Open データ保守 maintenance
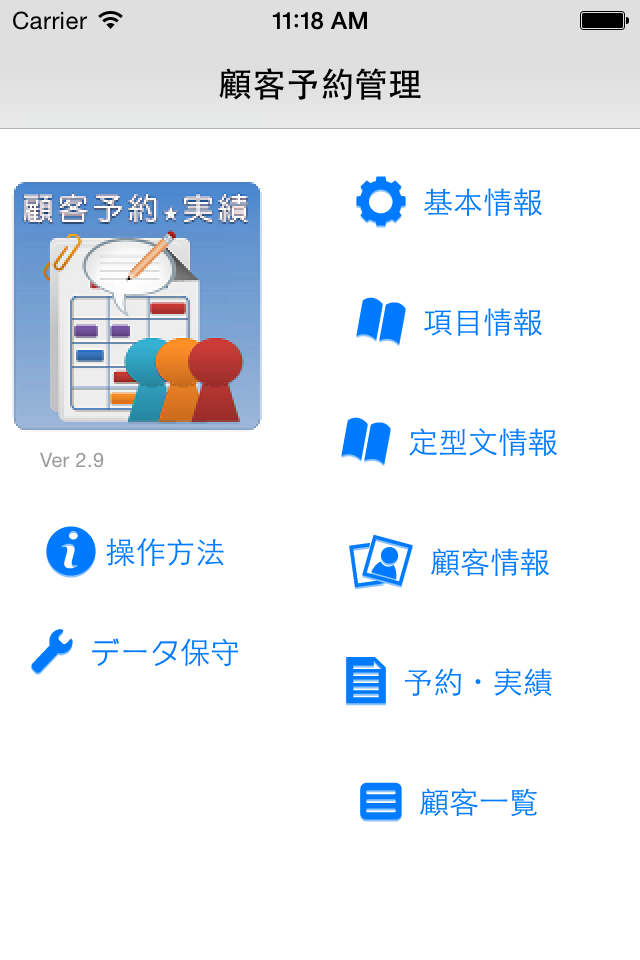The width and height of the screenshot is (640, 960). (x=135, y=652)
